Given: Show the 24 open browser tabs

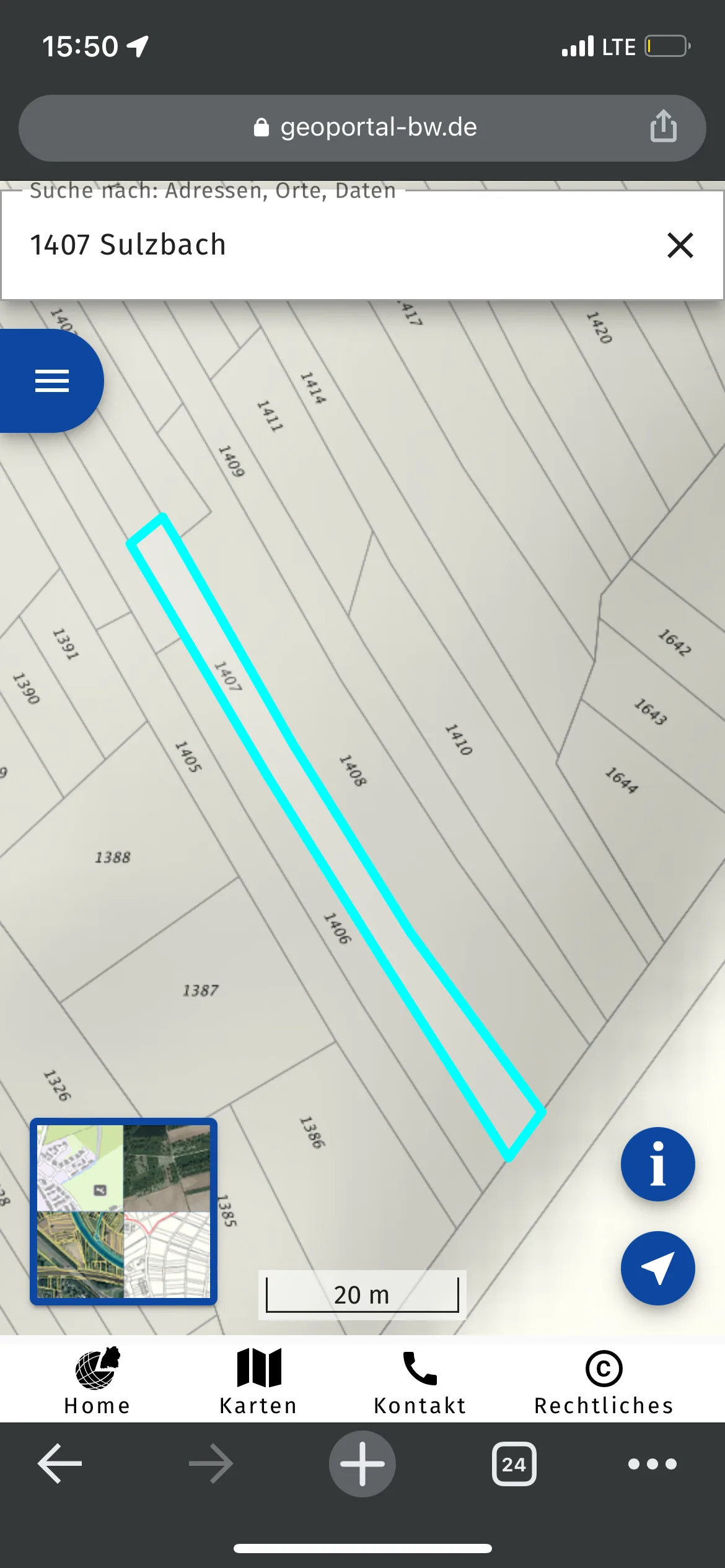Looking at the screenshot, I should coord(514,1464).
